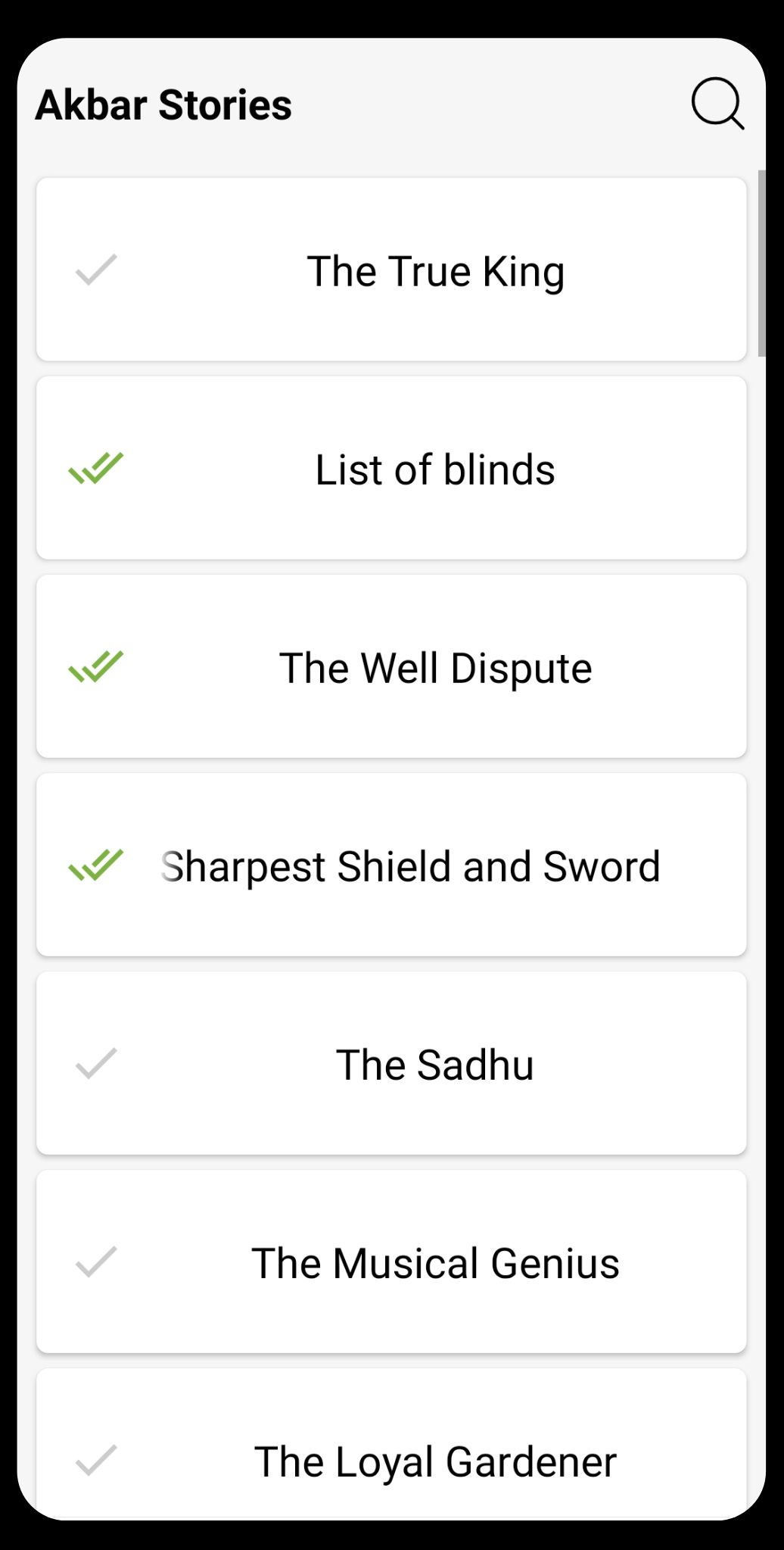The width and height of the screenshot is (784, 1550).
Task: Select The Well Dispute story
Action: [434, 668]
